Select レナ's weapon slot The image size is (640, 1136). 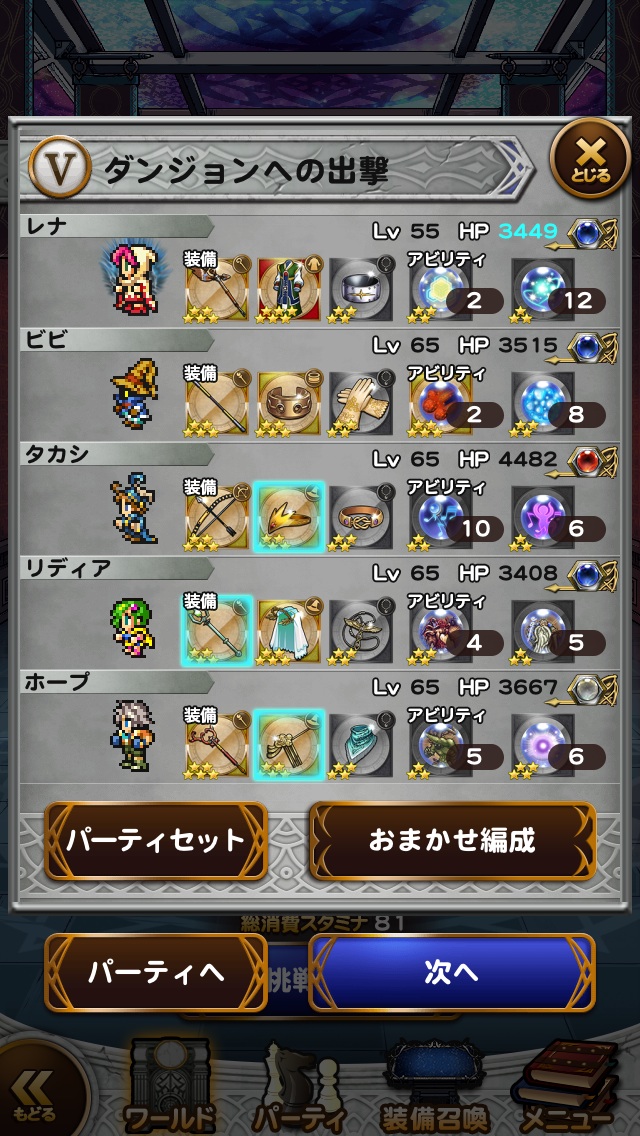click(x=217, y=286)
